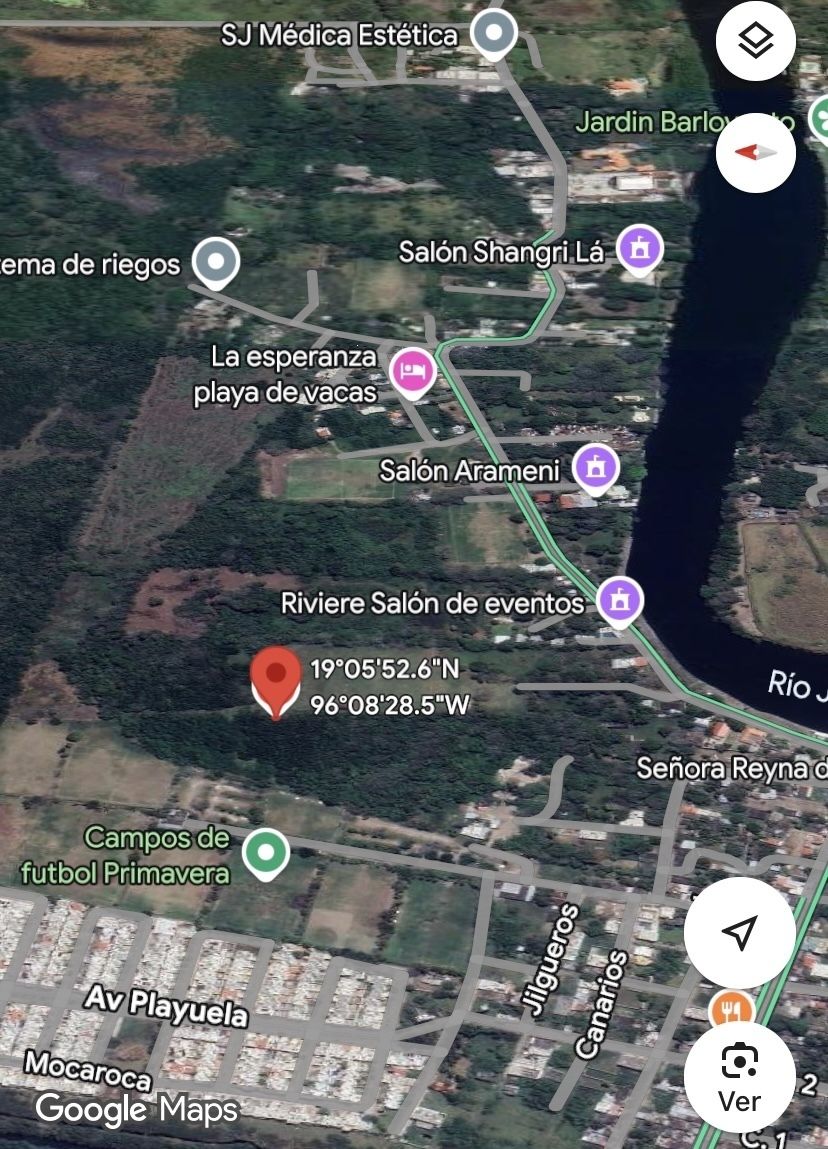
Task: Open Riviere Salón de eventos marker
Action: point(619,602)
